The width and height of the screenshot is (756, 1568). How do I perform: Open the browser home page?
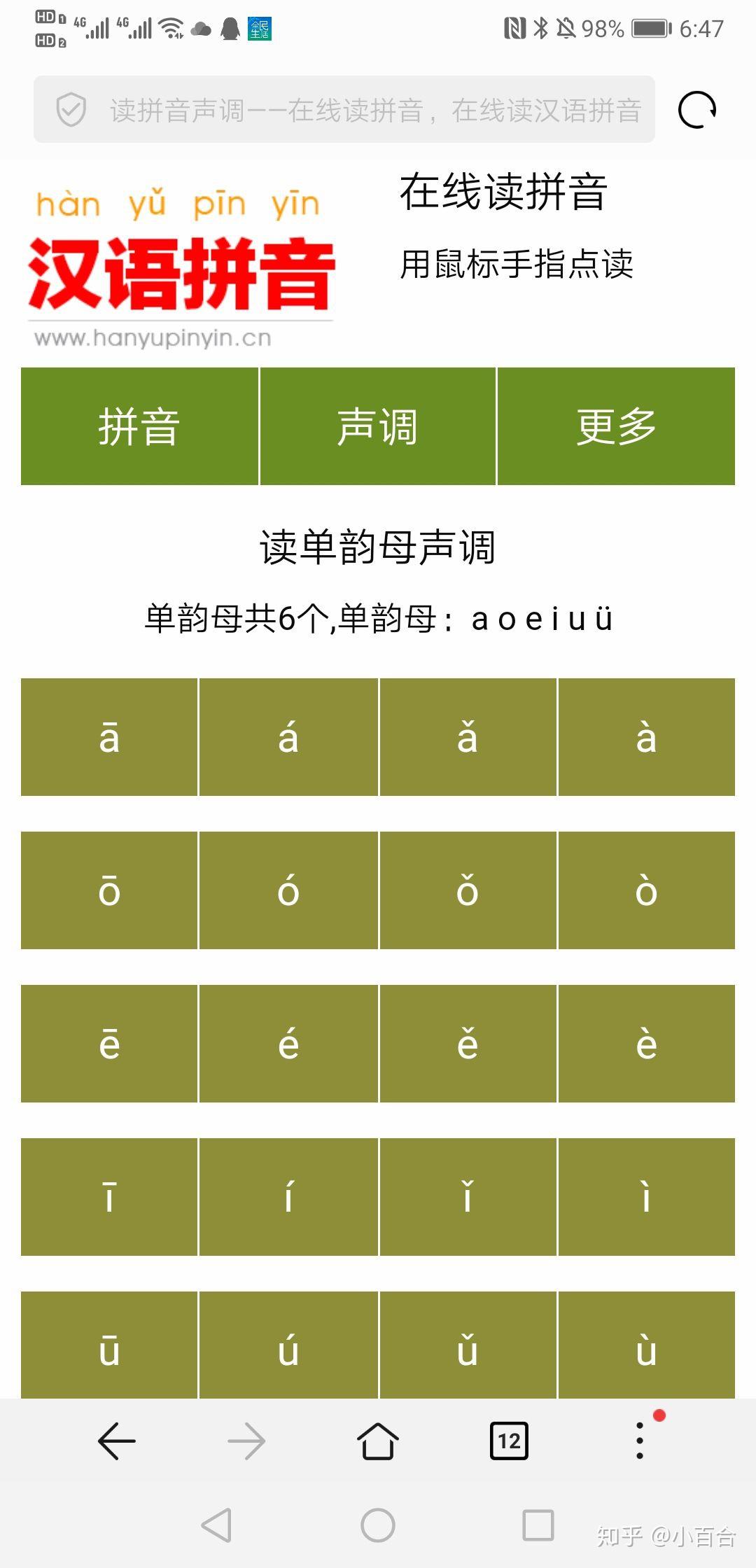[378, 1441]
